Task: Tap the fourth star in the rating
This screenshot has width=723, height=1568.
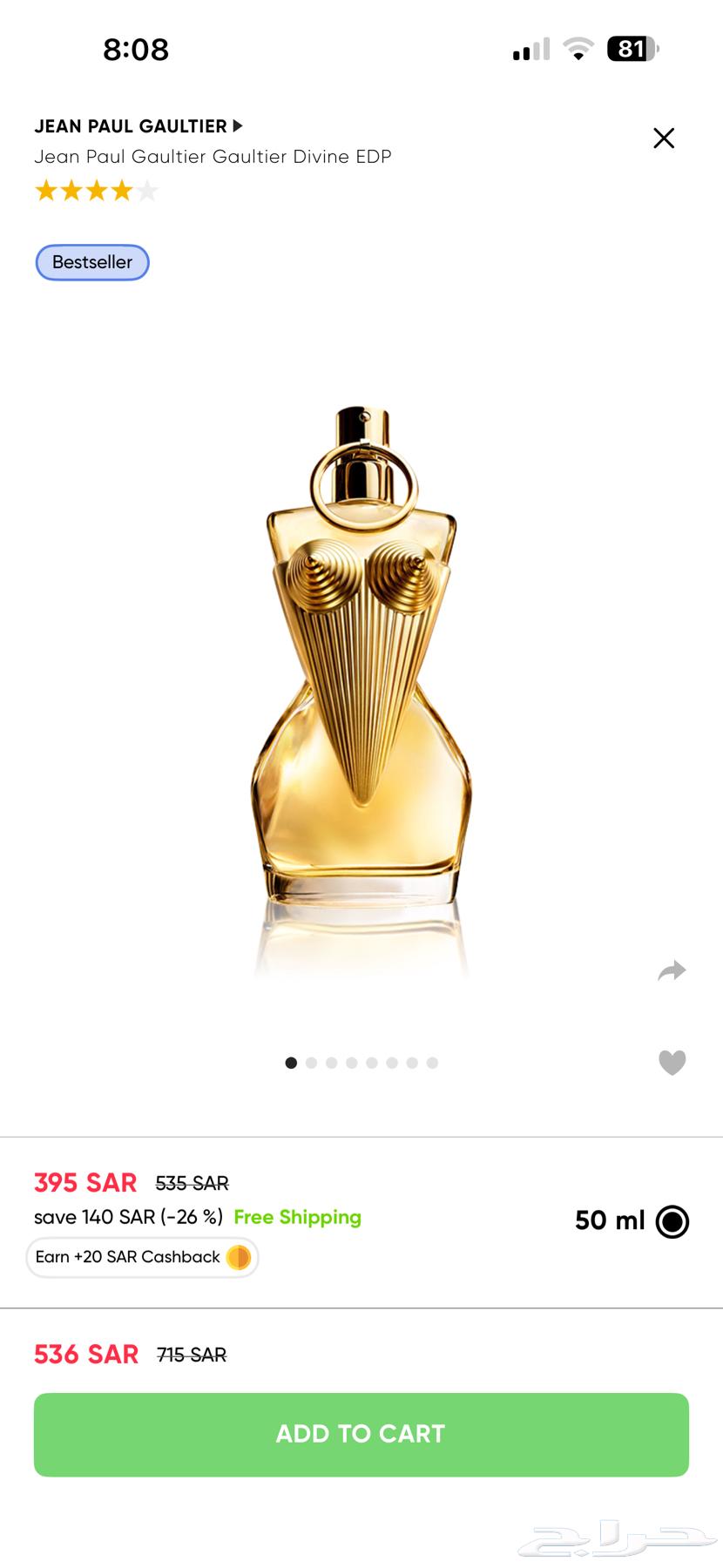Action: (x=120, y=190)
